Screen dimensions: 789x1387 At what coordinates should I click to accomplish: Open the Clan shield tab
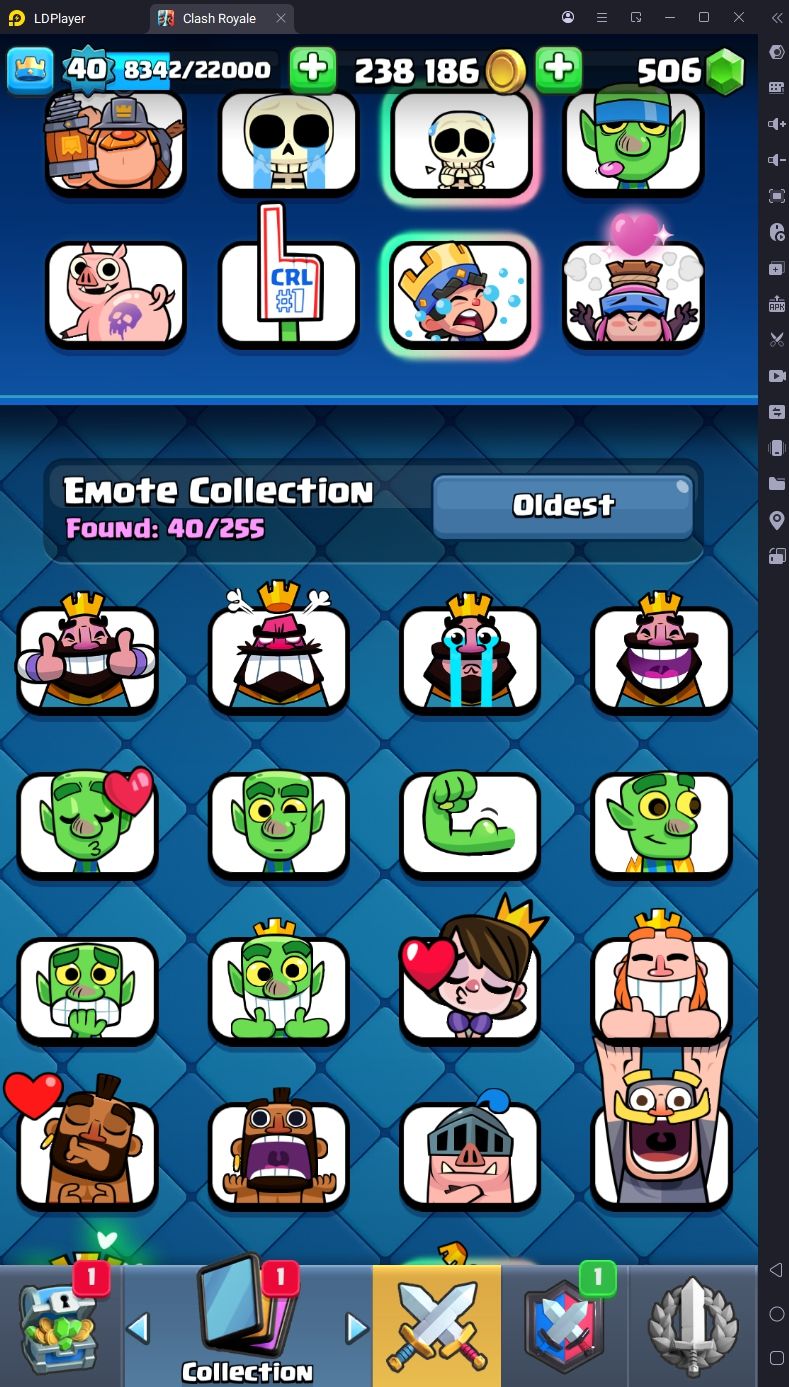pyautogui.click(x=565, y=1325)
